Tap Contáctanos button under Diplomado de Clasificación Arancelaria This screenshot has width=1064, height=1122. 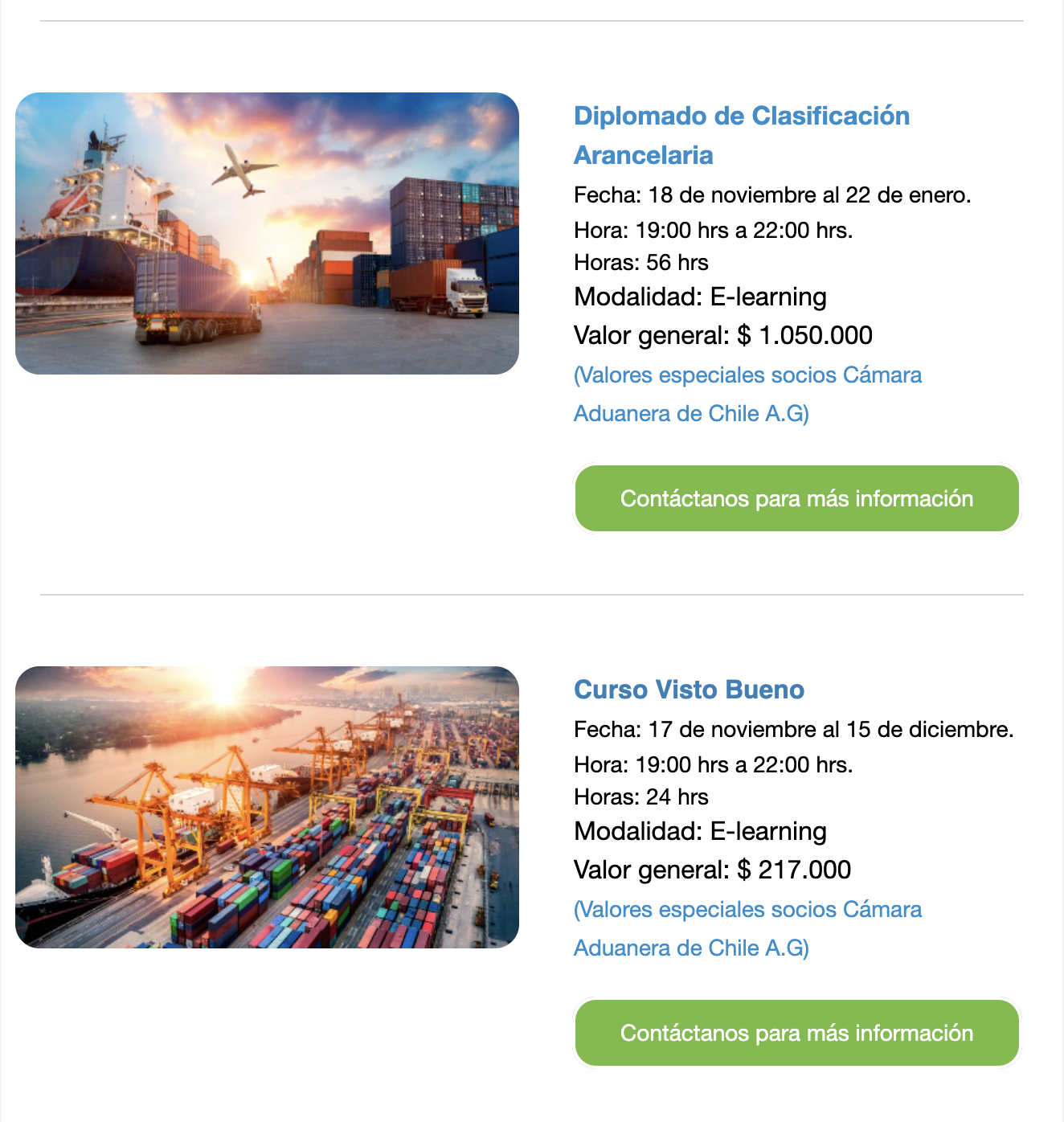tap(796, 498)
